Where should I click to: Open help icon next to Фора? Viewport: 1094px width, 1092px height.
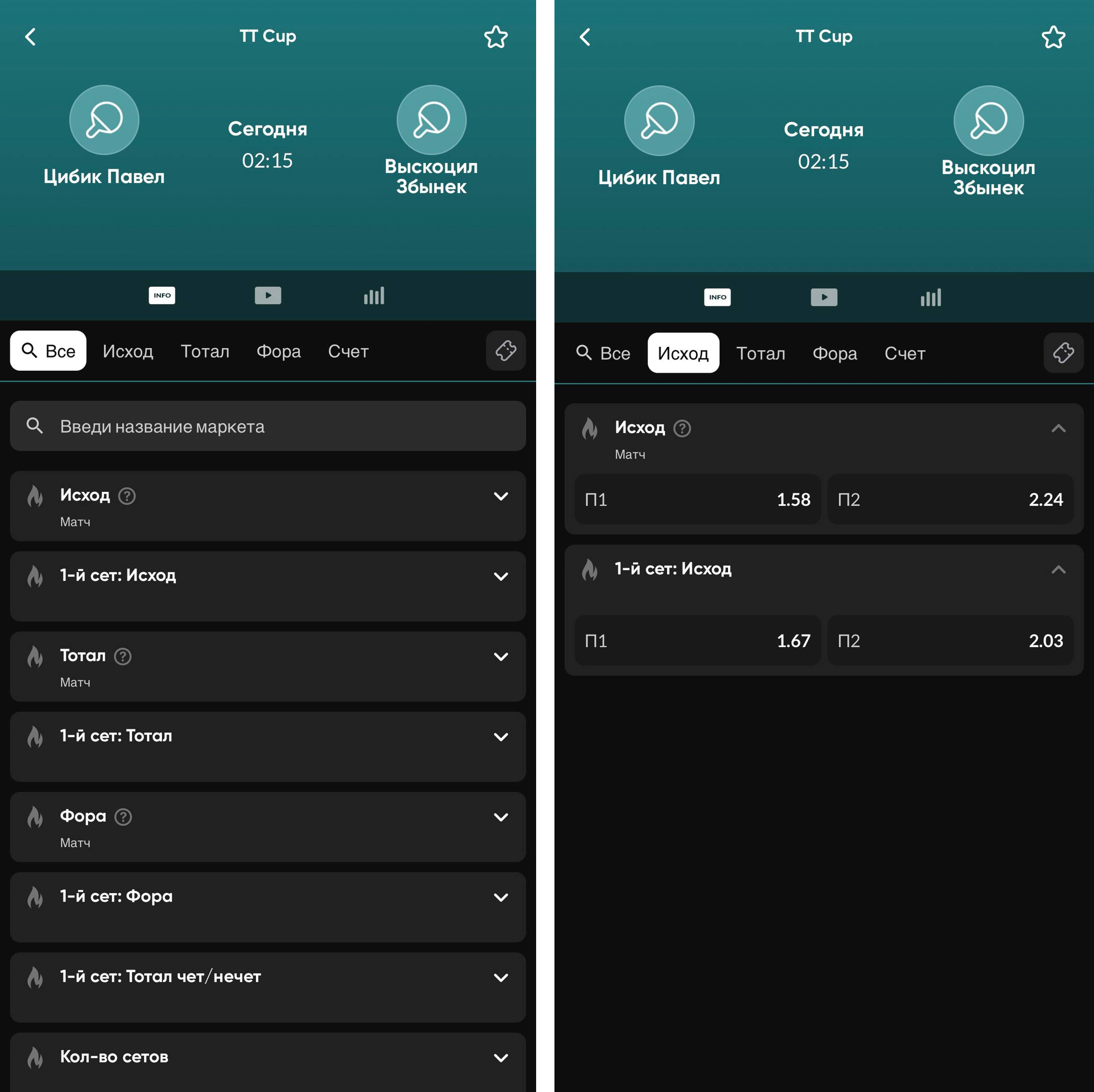(x=123, y=817)
